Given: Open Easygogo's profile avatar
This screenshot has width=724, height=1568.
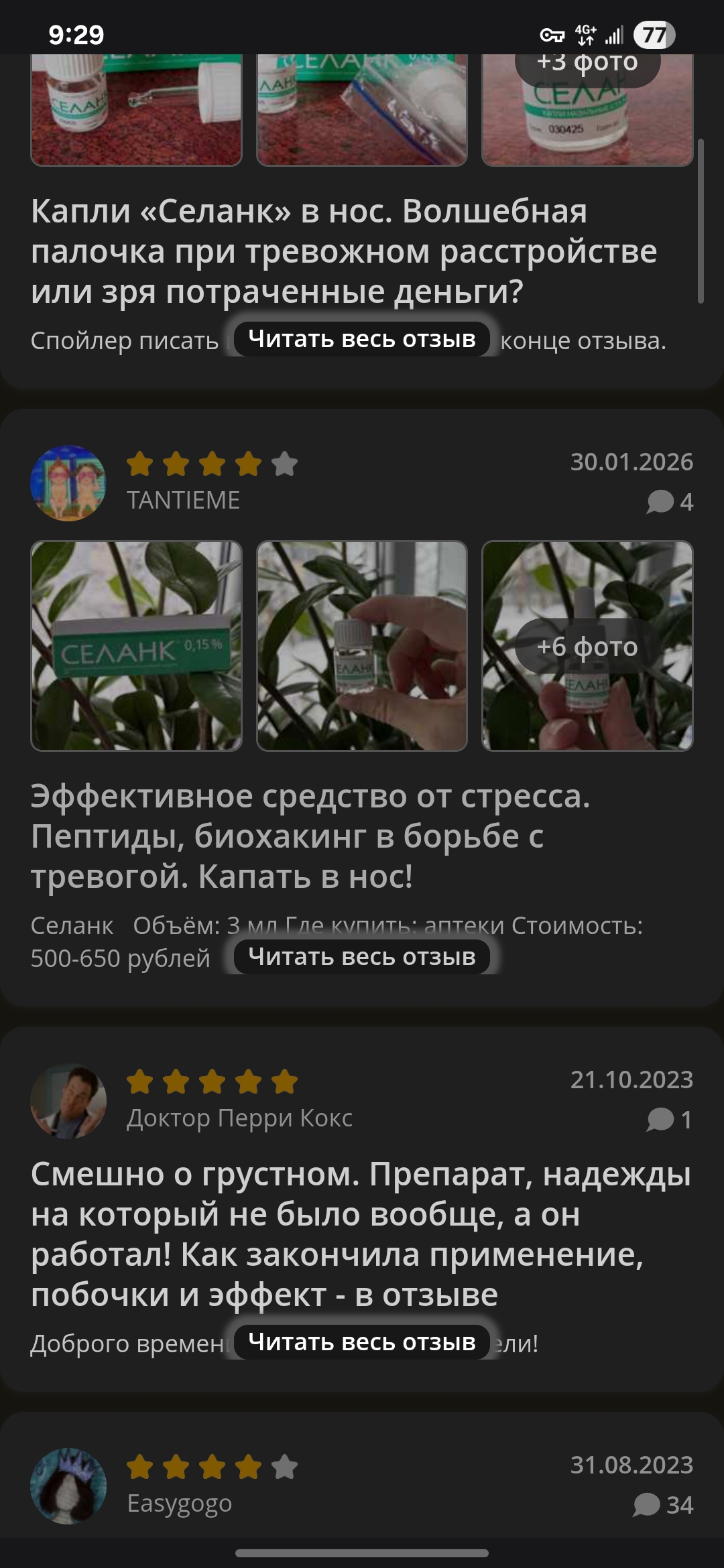Looking at the screenshot, I should click(68, 1486).
